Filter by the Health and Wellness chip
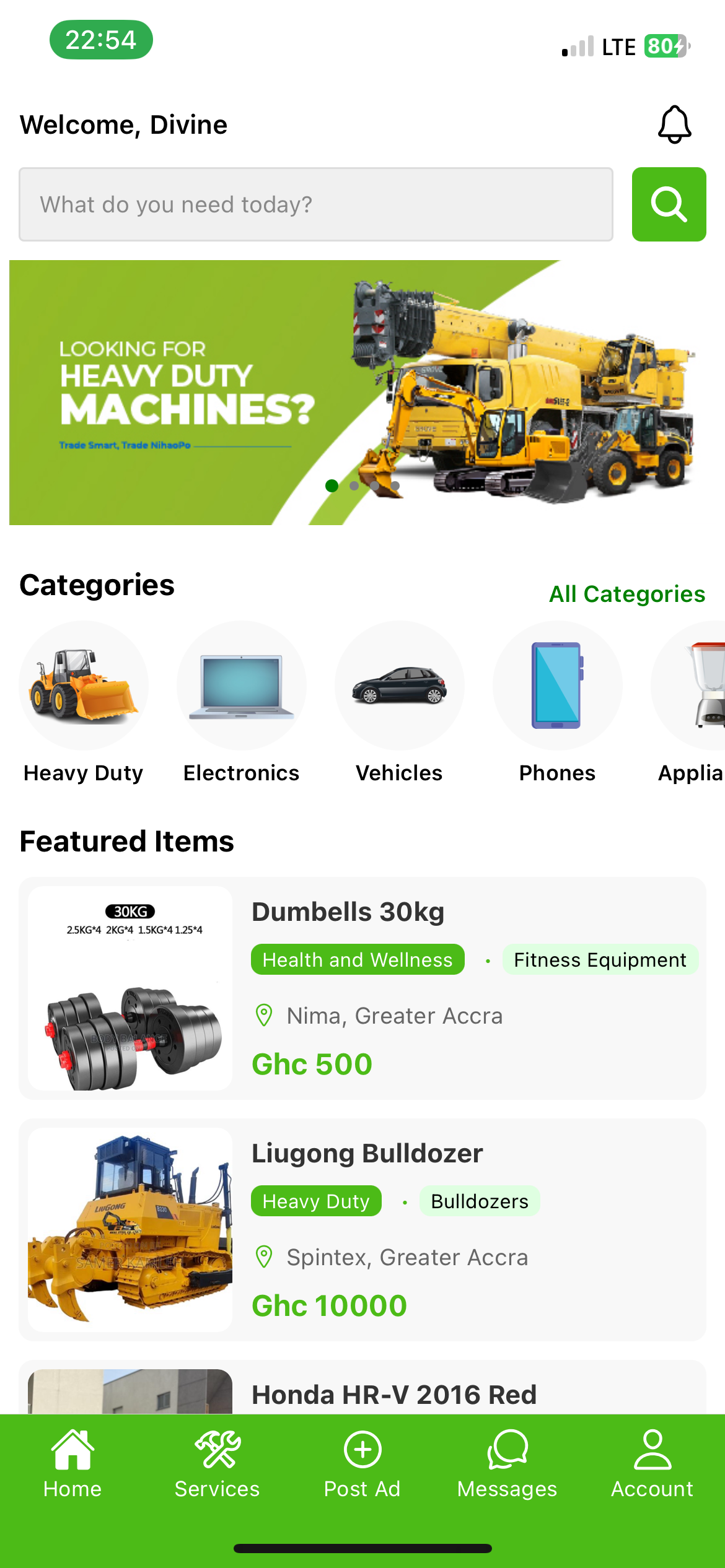Screen dimensions: 725x1568 point(358,960)
